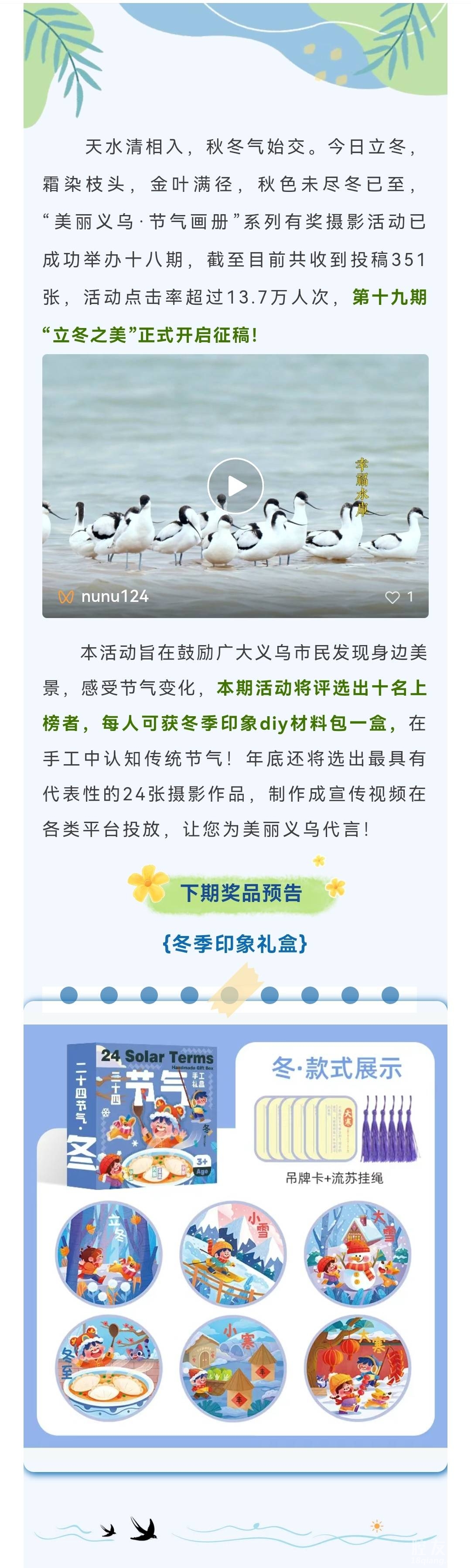Screen dimensions: 471x1568
Task: Play the embedded bird video
Action: tap(235, 486)
